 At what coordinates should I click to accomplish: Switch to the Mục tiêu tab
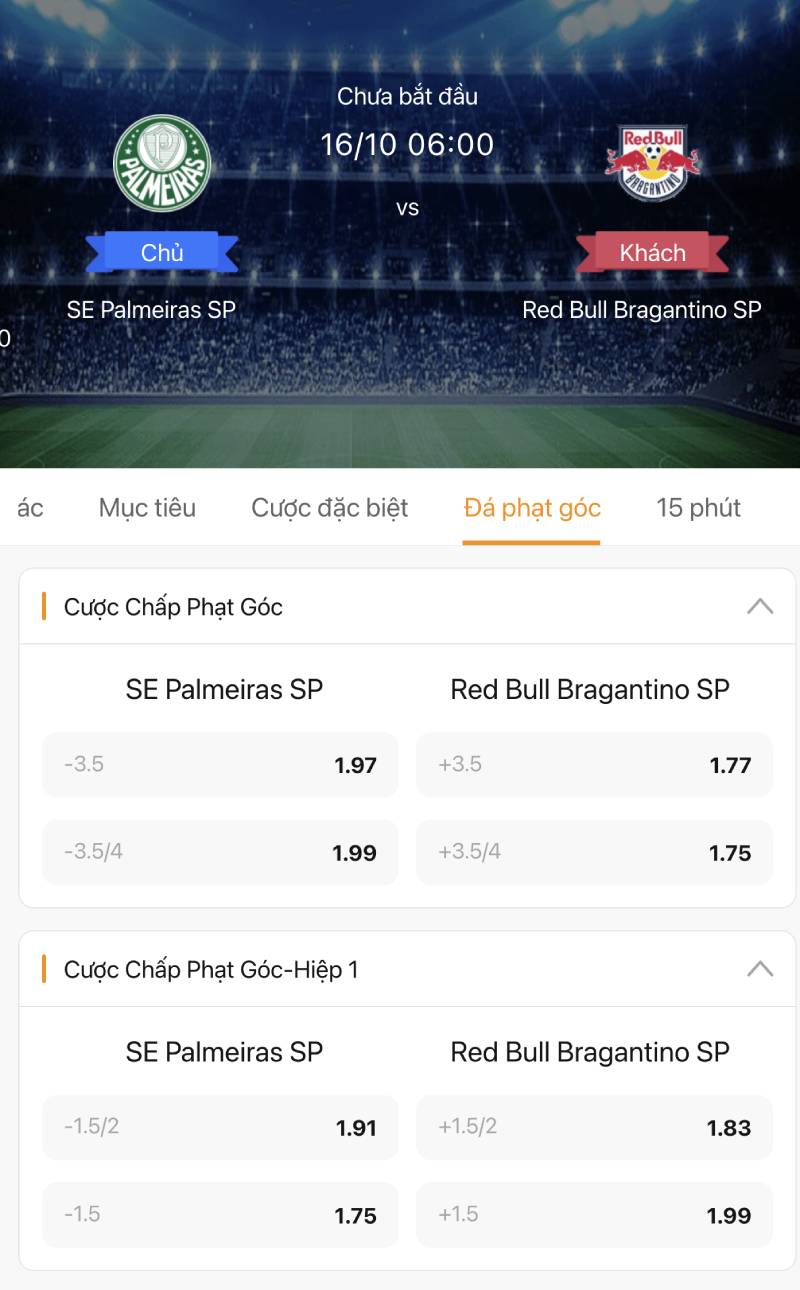[x=147, y=508]
